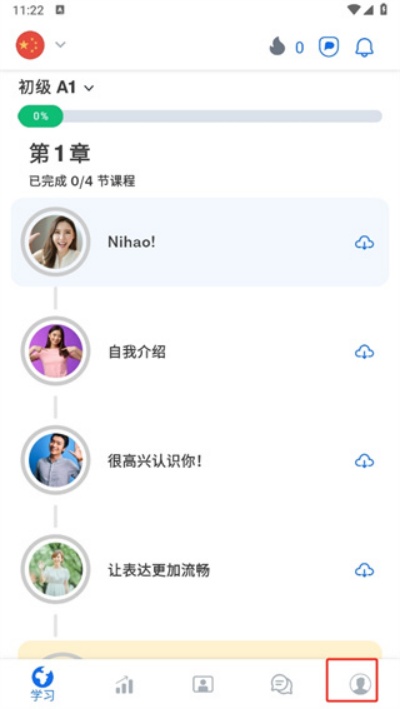Switch to the bar chart progress tab
Image resolution: width=400 pixels, height=709 pixels.
pyautogui.click(x=123, y=685)
